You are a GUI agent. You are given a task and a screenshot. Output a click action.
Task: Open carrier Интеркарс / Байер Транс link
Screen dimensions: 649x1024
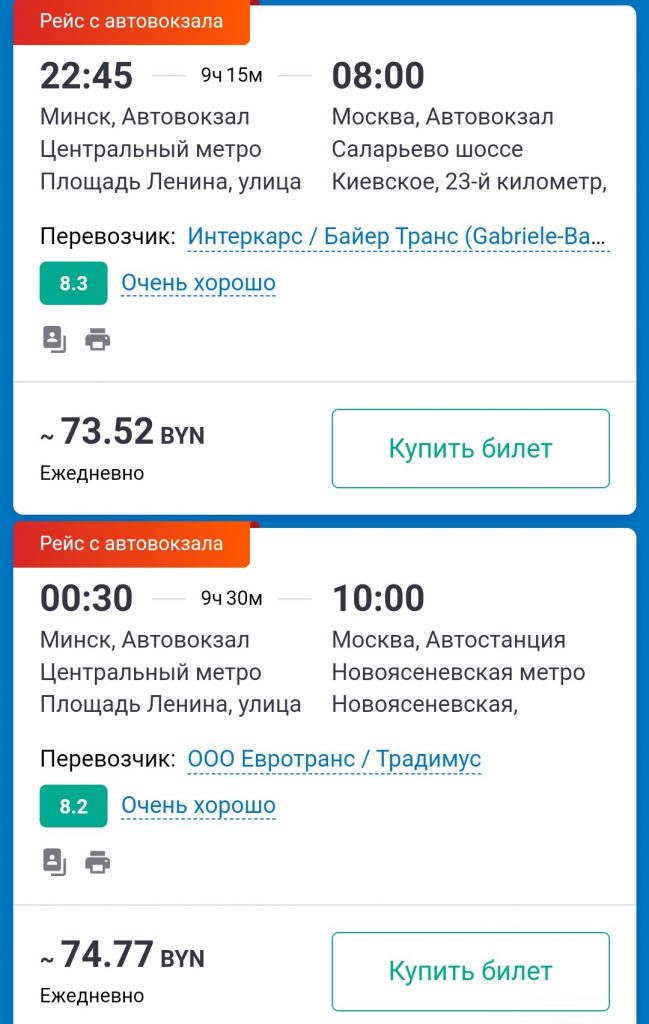[x=397, y=237]
